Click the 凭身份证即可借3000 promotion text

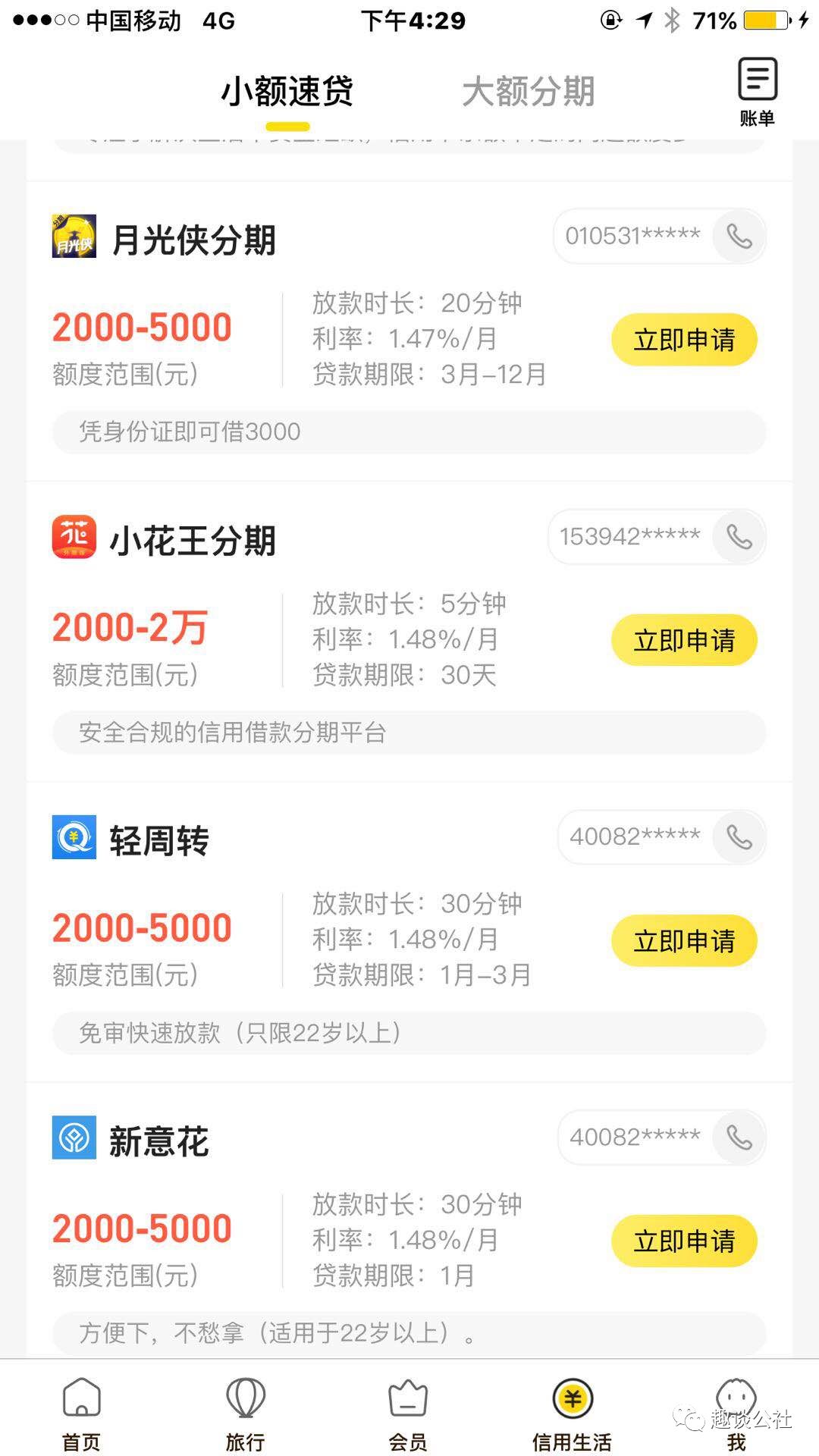[187, 431]
